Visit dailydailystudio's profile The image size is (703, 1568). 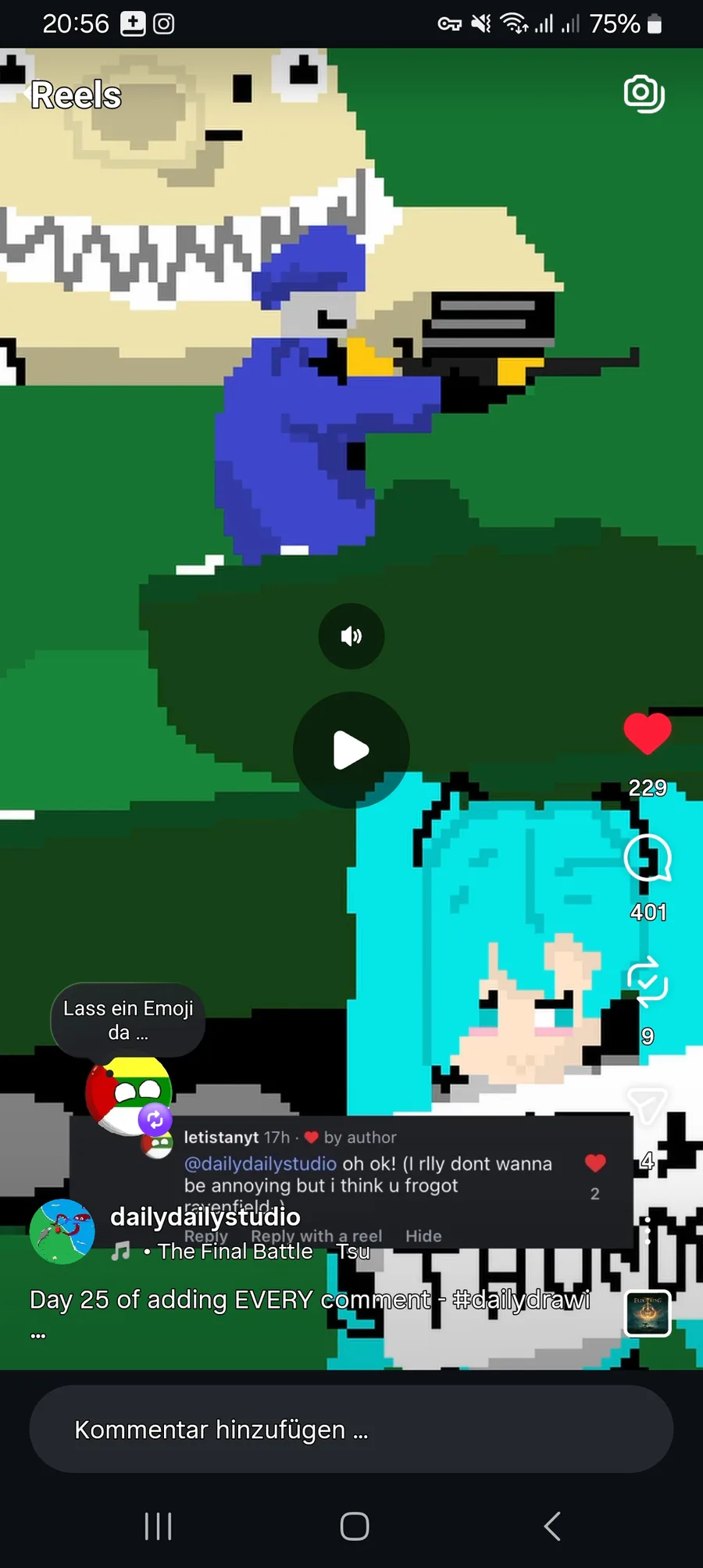[205, 1216]
